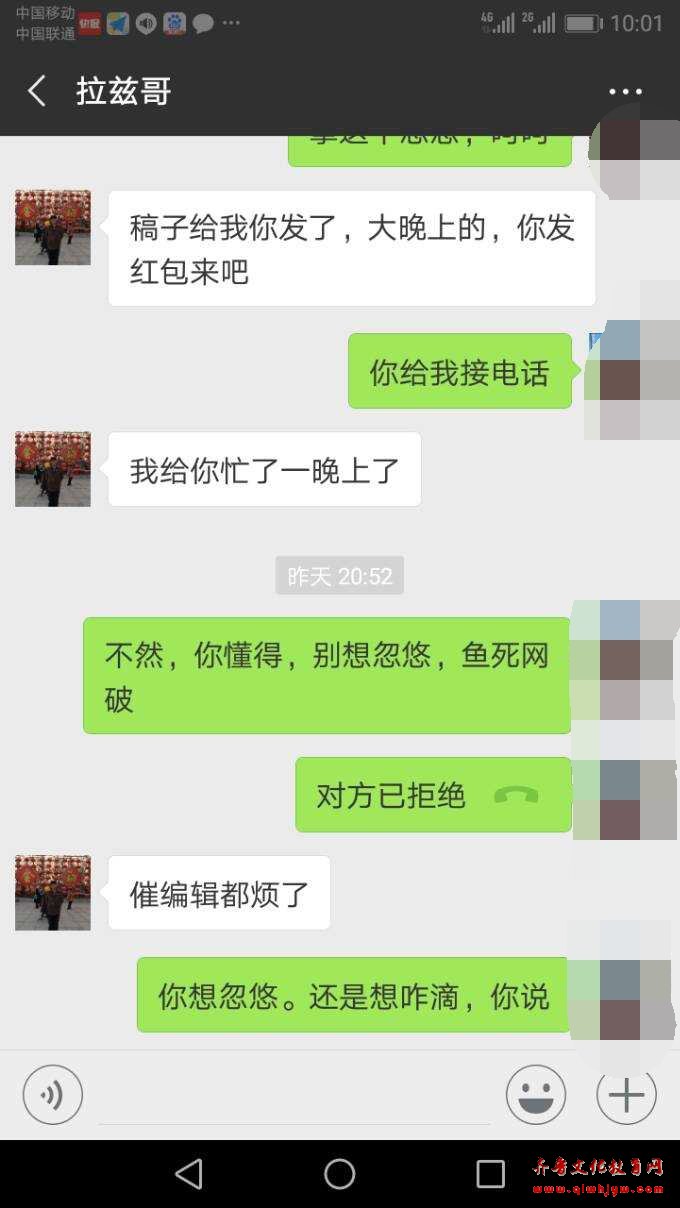Open the system recent apps view

(490, 1174)
